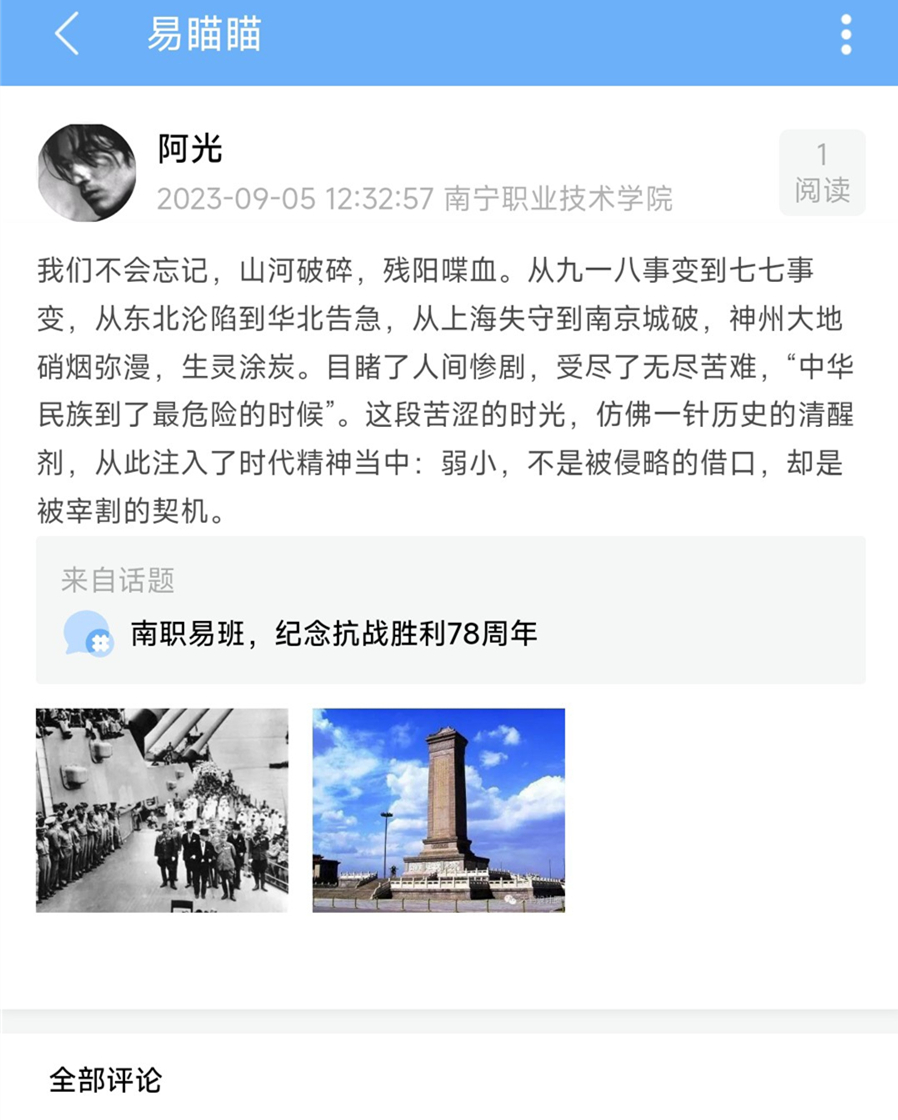
Task: Open the topic 南职易班，纪念抗战胜利78周年
Action: [334, 633]
